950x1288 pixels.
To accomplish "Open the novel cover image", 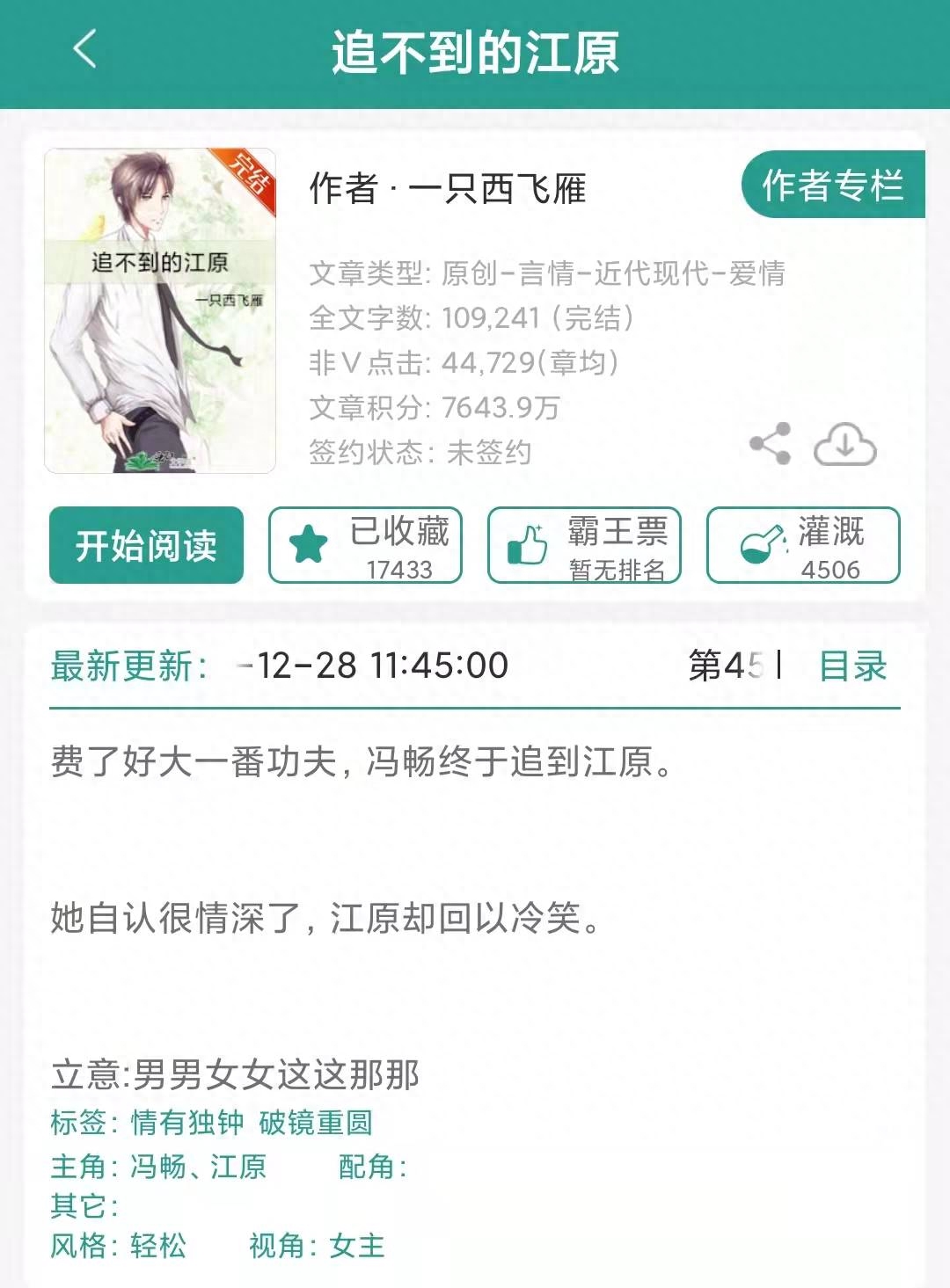I will point(160,310).
